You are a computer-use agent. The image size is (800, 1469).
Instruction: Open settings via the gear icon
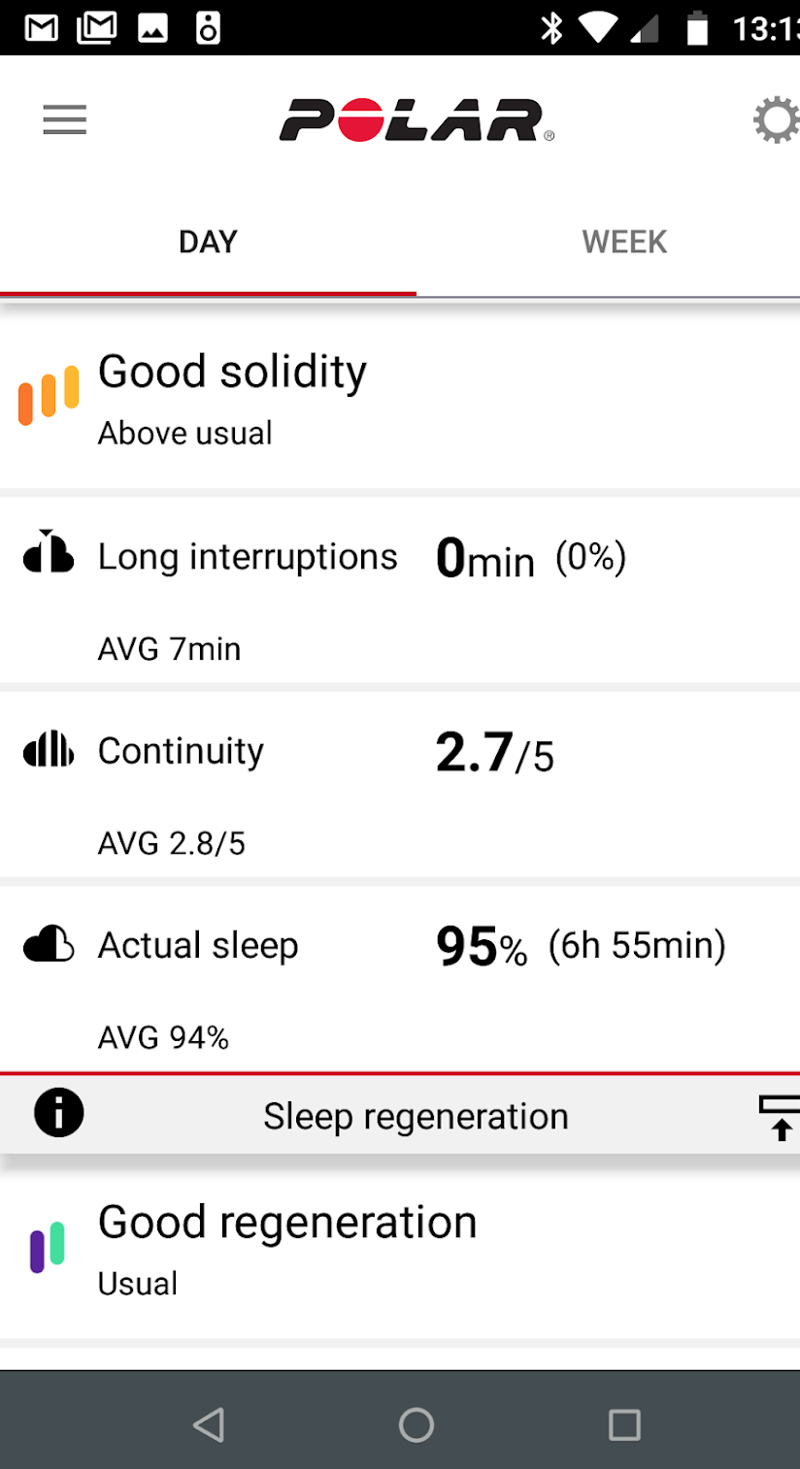coord(776,121)
